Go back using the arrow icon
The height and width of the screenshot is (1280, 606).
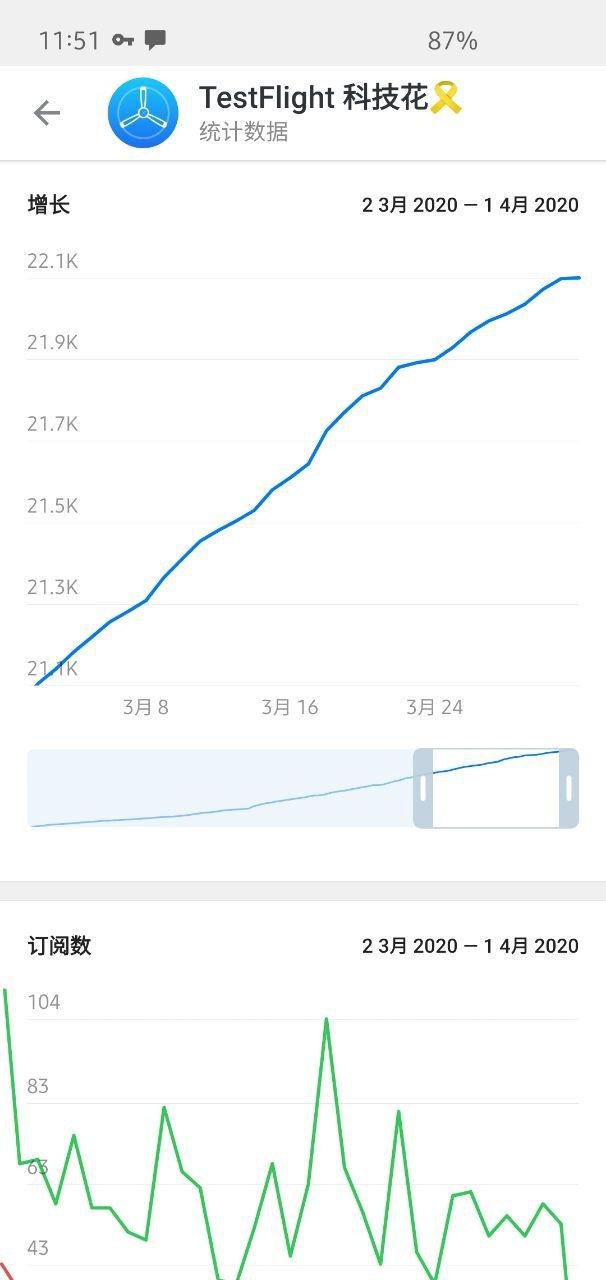[47, 113]
